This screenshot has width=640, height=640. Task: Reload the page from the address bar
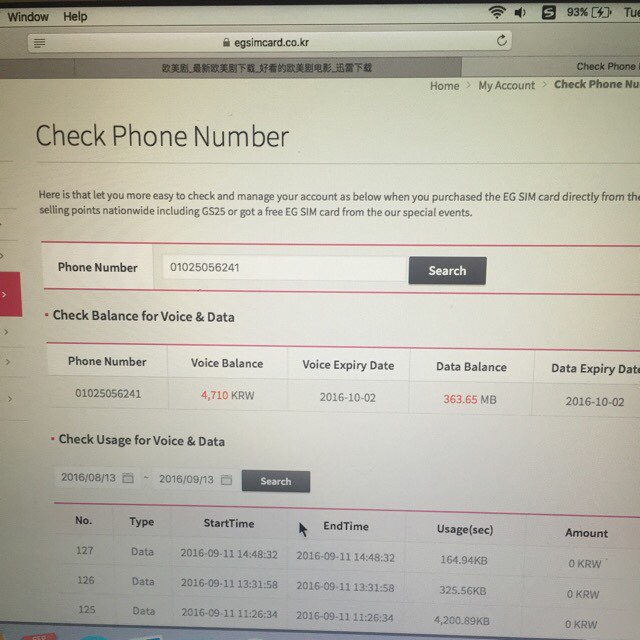(501, 41)
